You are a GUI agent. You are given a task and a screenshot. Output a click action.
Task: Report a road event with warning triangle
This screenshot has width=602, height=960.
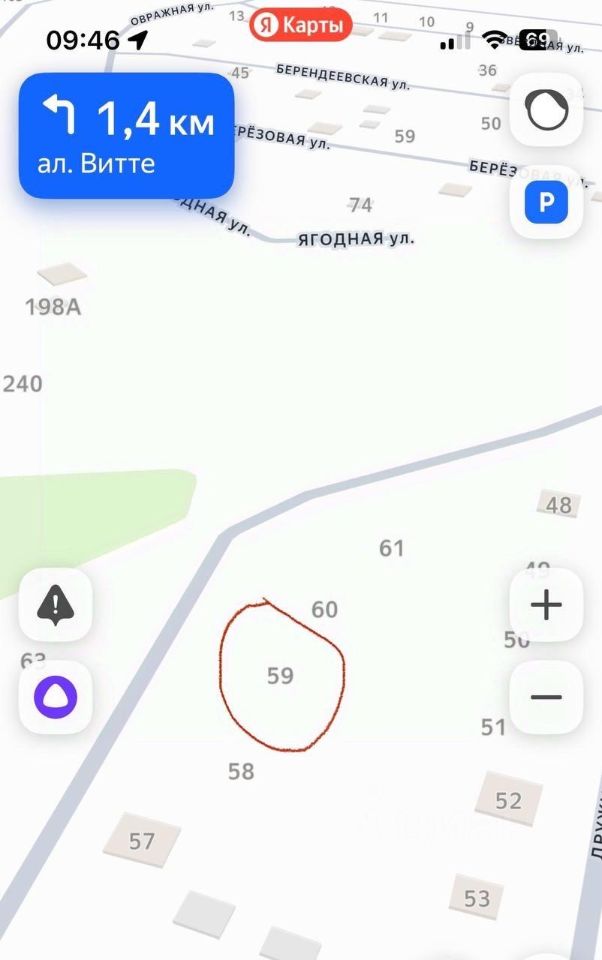(56, 605)
